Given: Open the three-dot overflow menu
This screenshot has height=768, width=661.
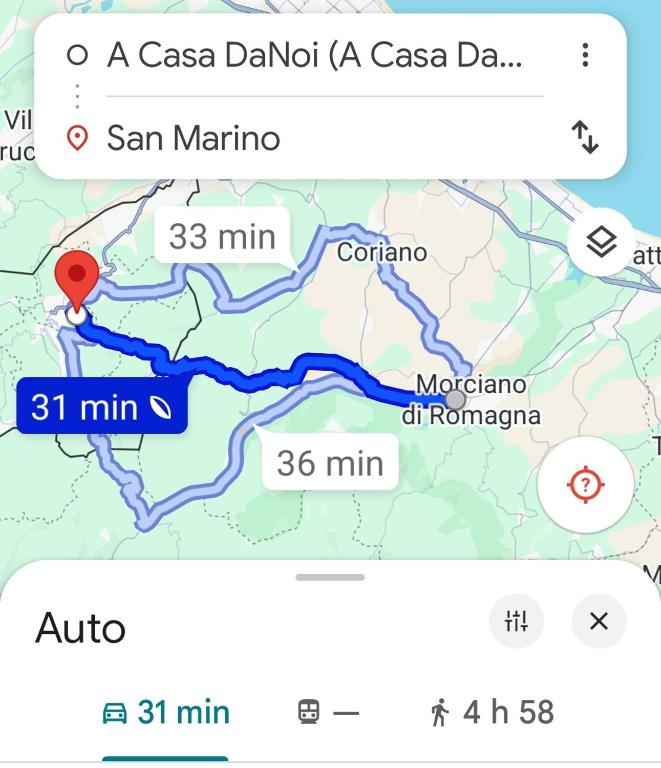Looking at the screenshot, I should 585,55.
